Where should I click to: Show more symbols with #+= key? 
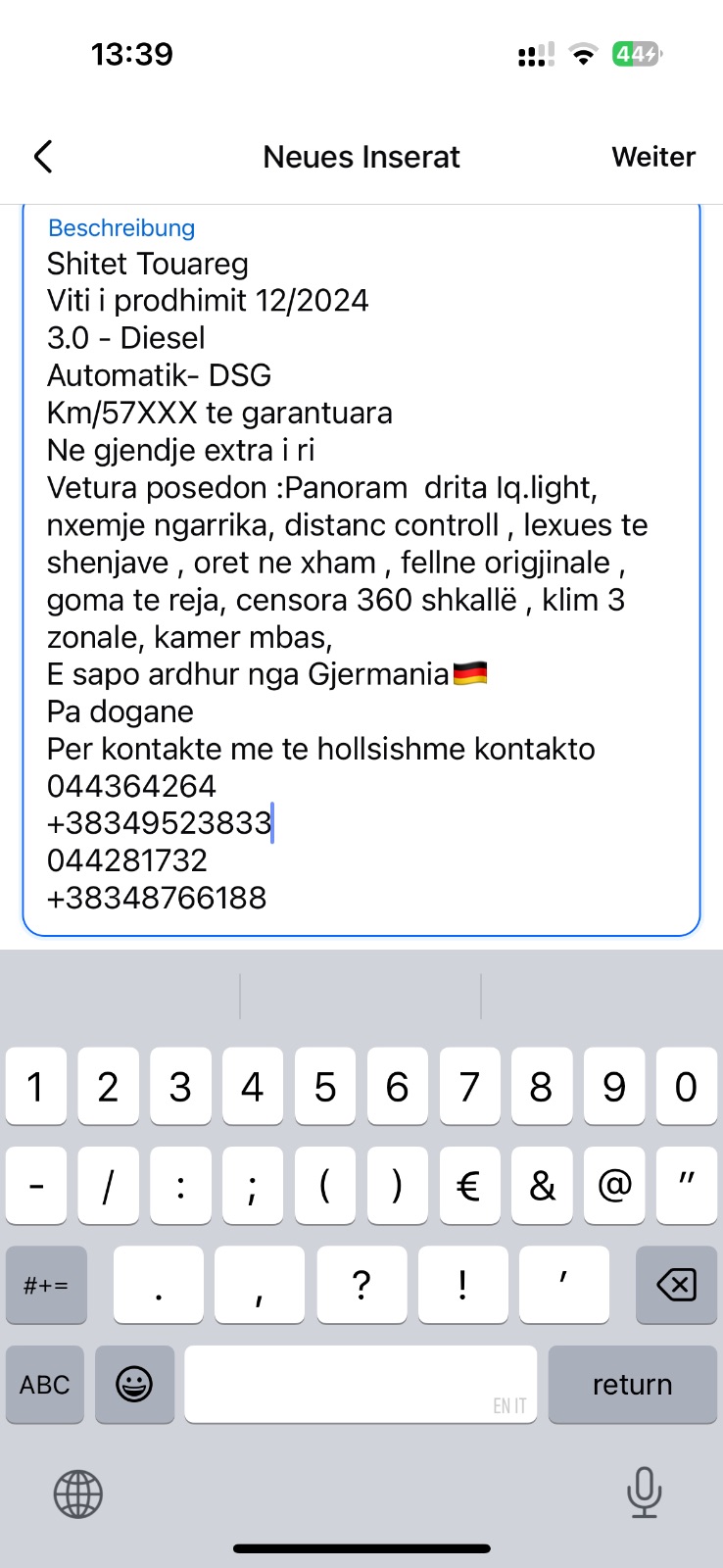pyautogui.click(x=46, y=1285)
